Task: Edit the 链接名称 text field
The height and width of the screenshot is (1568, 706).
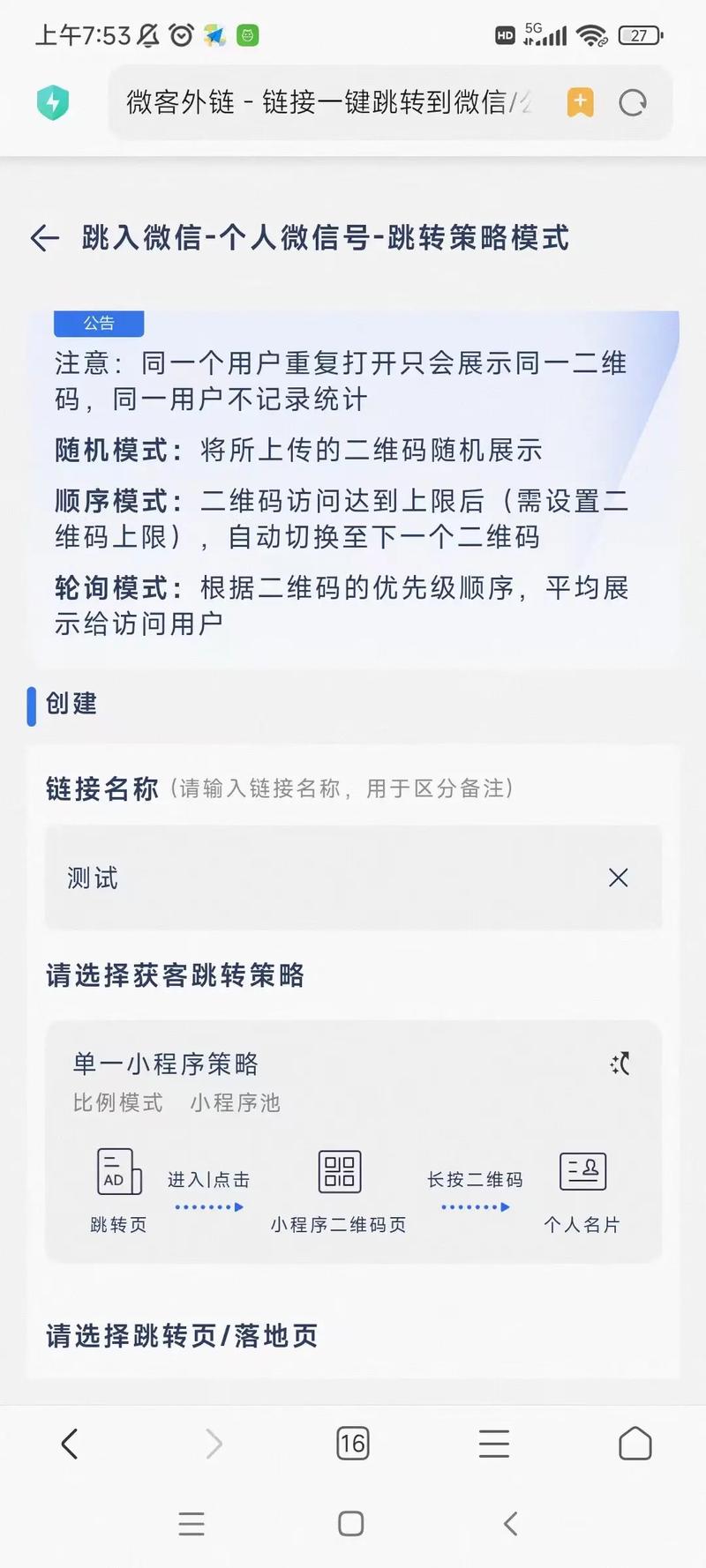Action: 327,877
